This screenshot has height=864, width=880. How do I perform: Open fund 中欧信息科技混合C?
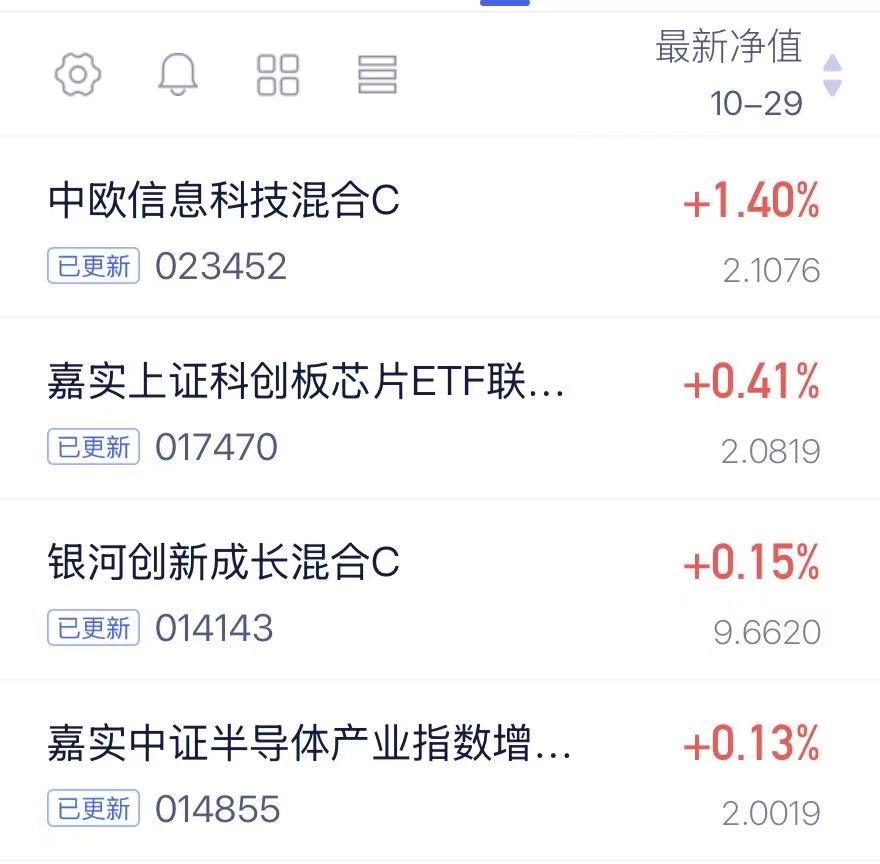click(x=224, y=202)
